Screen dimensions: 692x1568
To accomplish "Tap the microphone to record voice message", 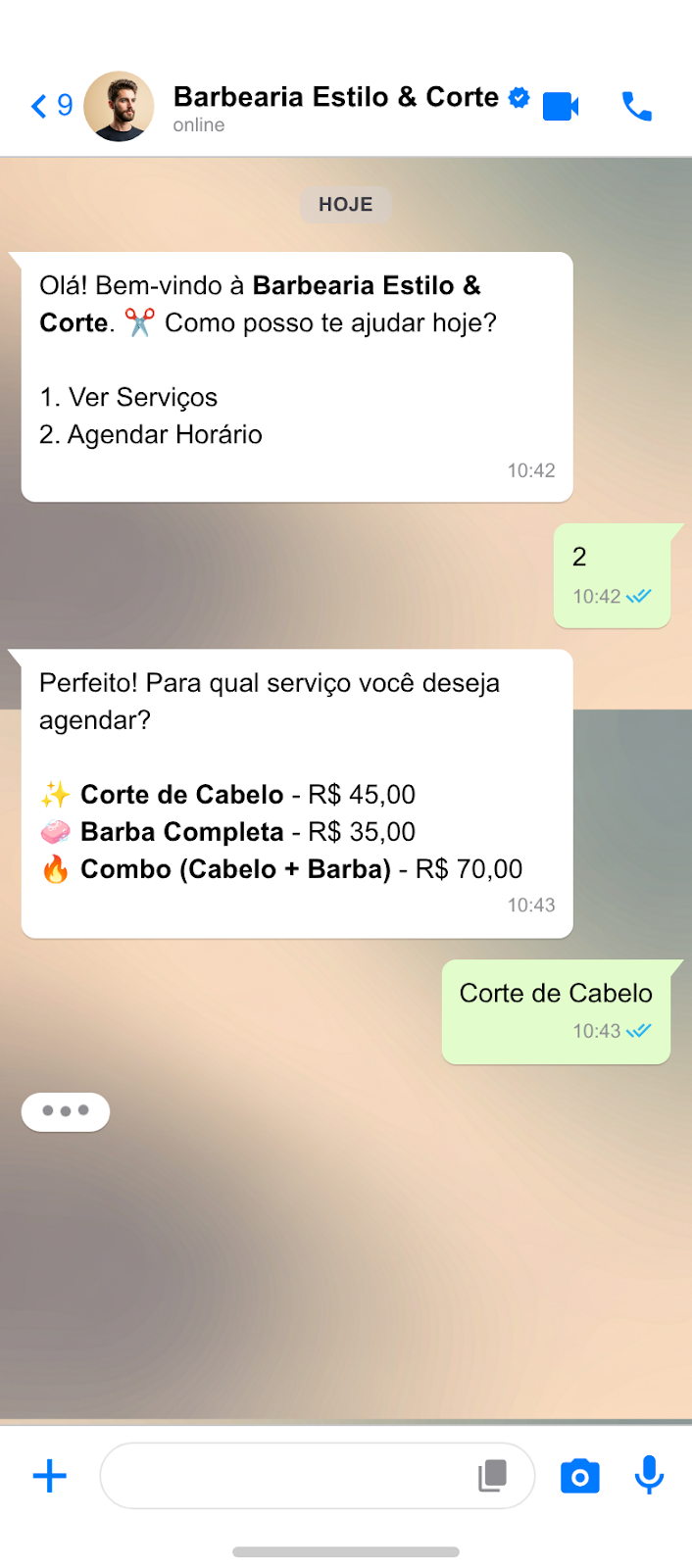I will point(649,1476).
